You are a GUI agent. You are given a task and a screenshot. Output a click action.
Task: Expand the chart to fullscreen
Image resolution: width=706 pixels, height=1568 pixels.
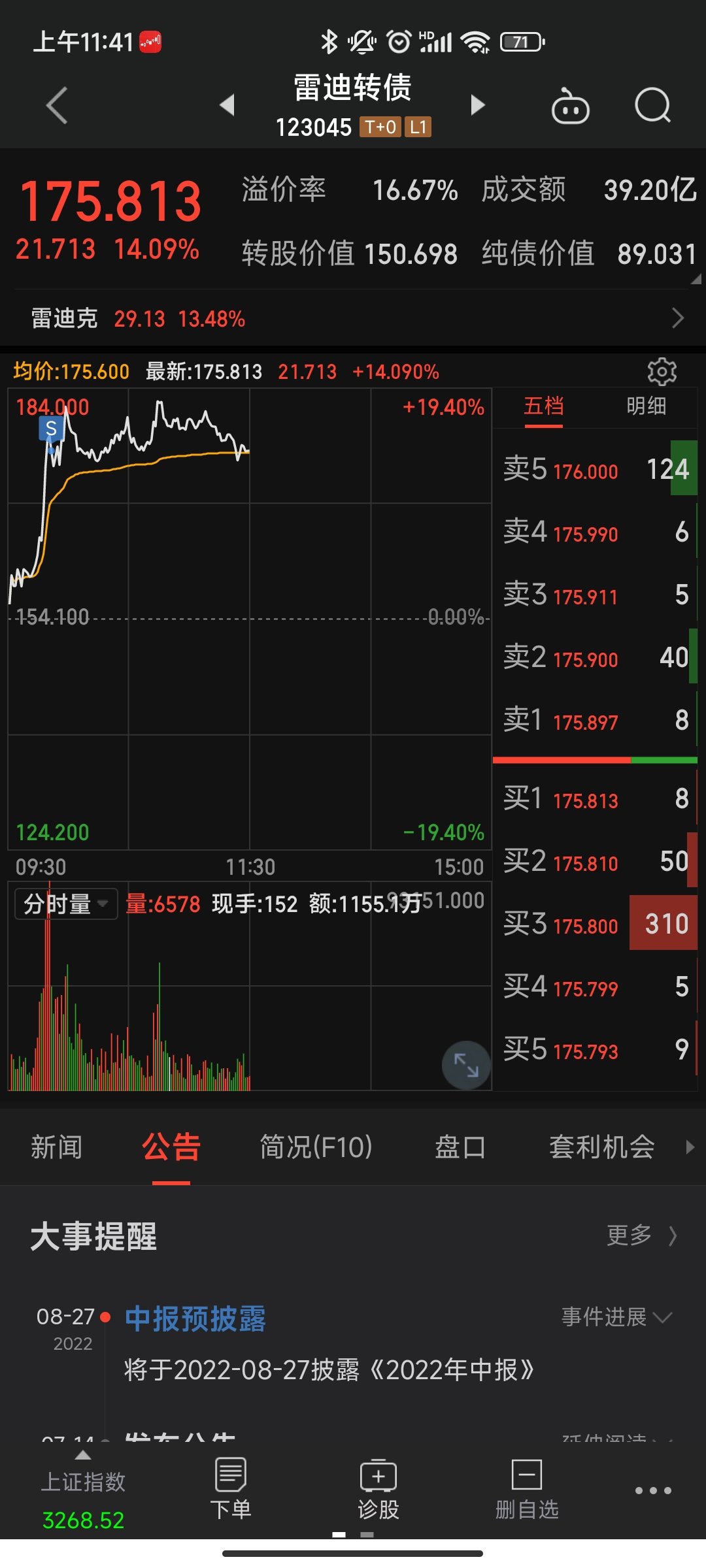point(466,1065)
